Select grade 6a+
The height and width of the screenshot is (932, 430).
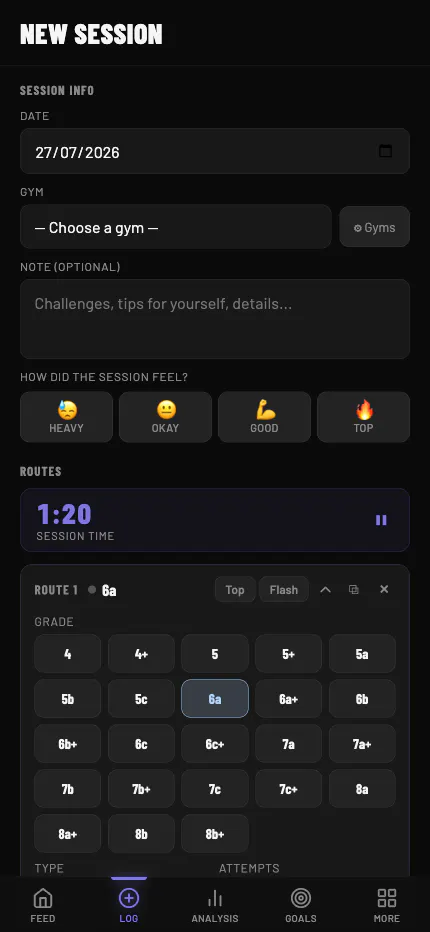[x=288, y=699]
